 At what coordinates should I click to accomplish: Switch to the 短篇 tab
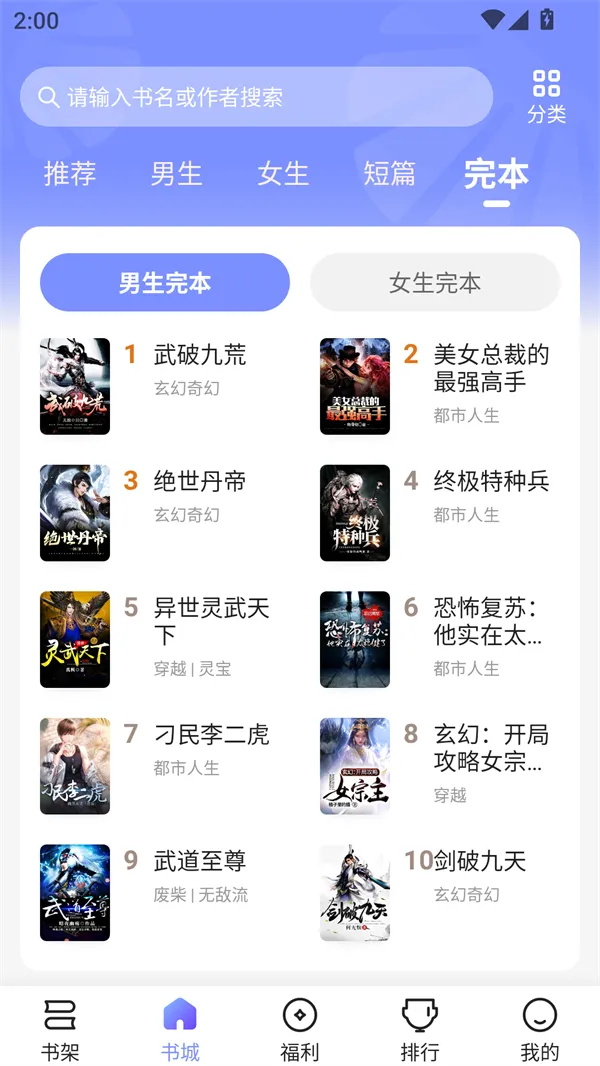[x=389, y=174]
